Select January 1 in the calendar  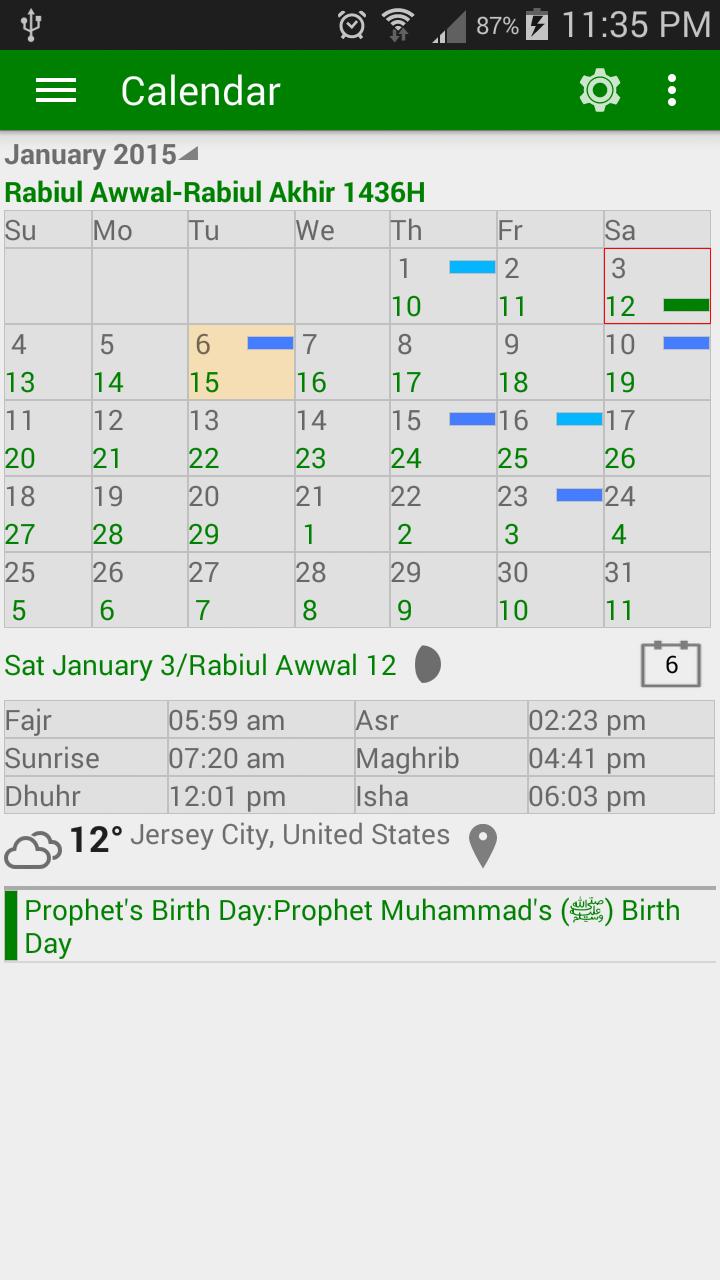pyautogui.click(x=443, y=286)
